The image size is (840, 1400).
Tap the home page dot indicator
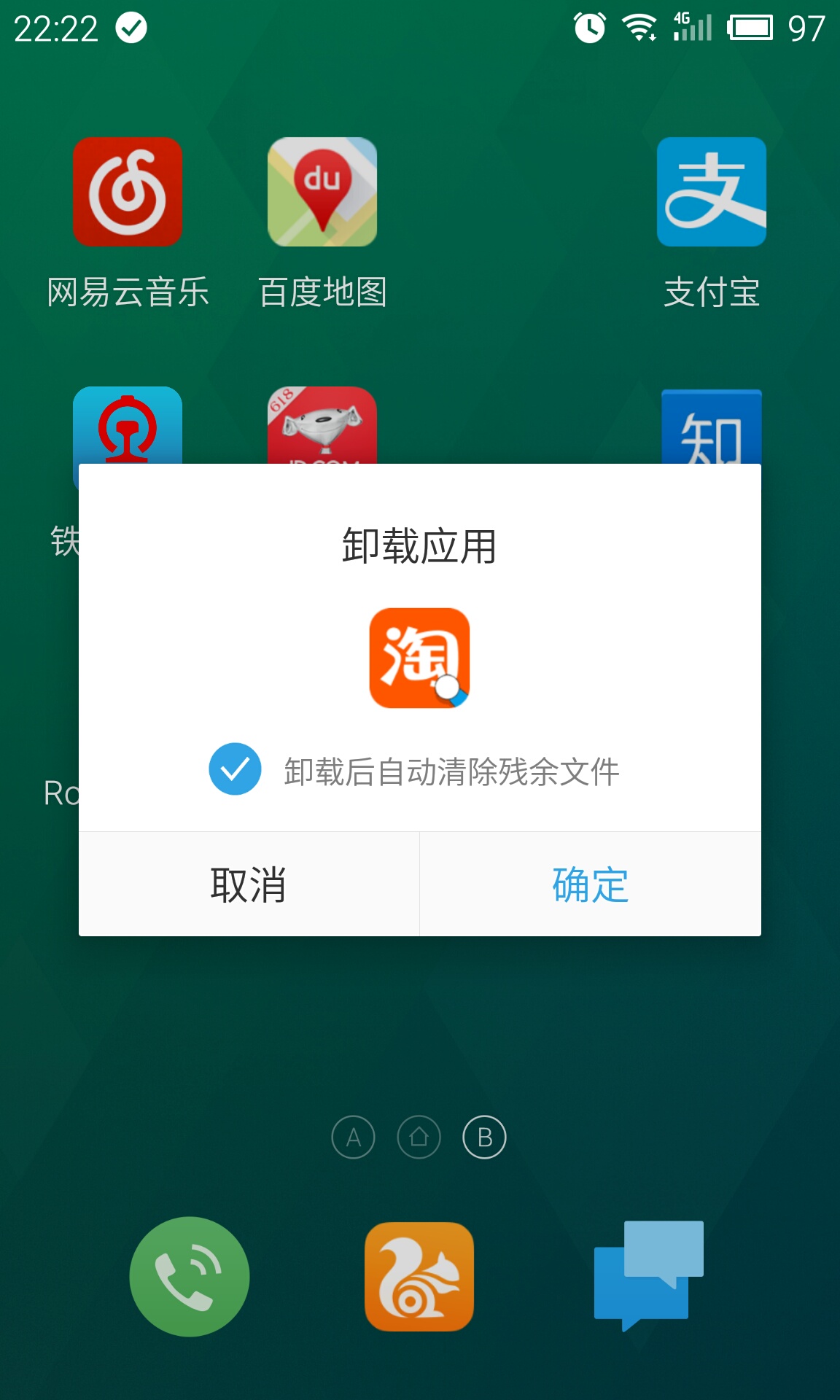point(418,1137)
